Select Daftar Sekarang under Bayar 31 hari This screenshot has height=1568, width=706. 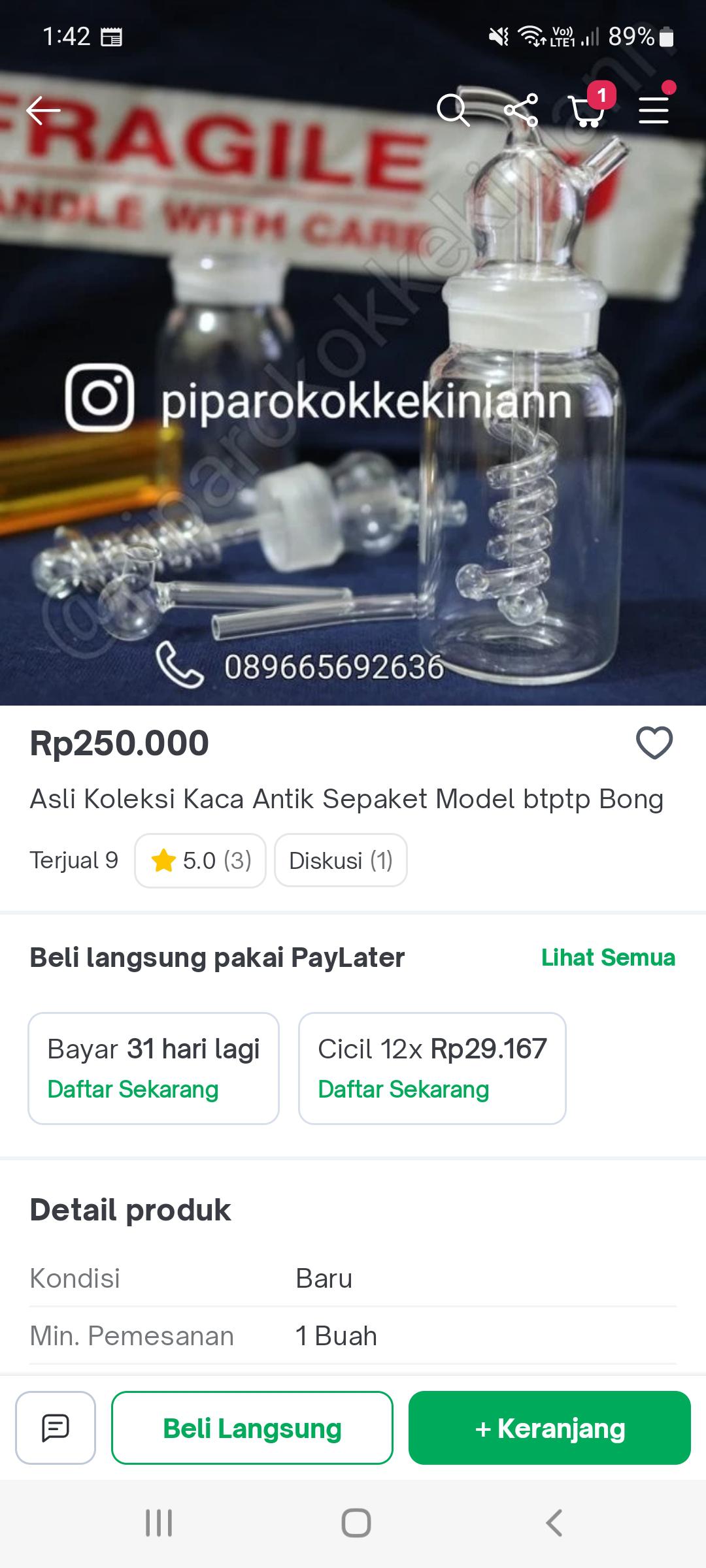coord(133,1089)
